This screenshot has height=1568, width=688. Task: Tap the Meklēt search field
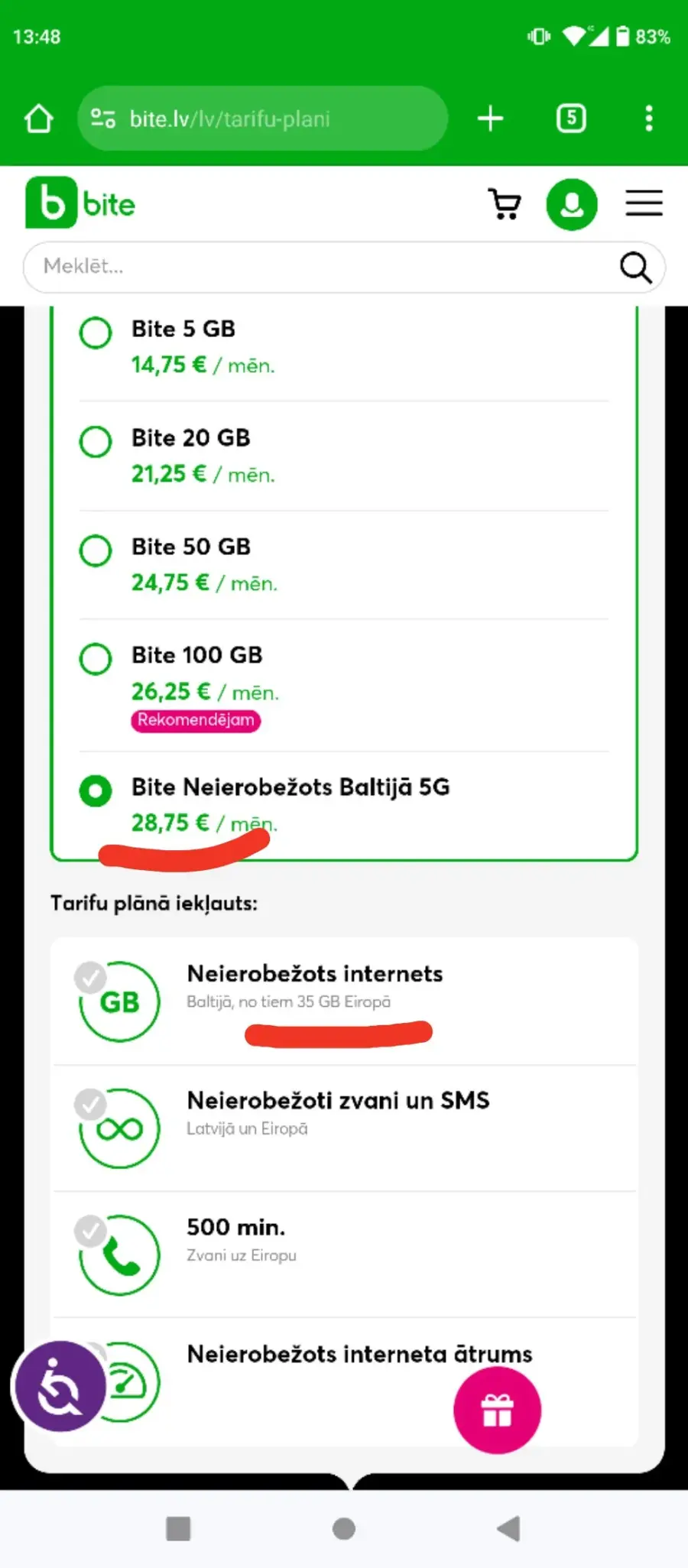coord(320,267)
